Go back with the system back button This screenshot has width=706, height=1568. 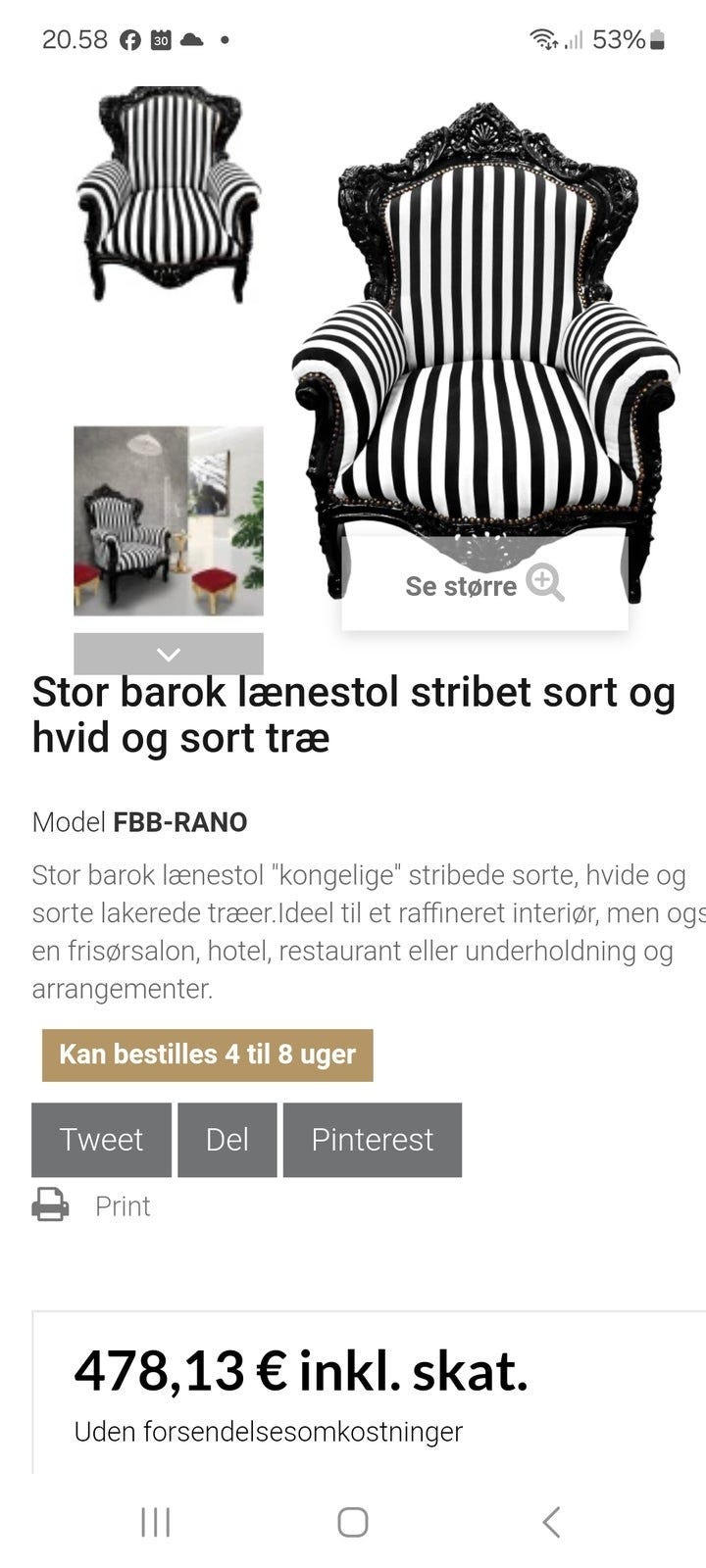point(551,1522)
